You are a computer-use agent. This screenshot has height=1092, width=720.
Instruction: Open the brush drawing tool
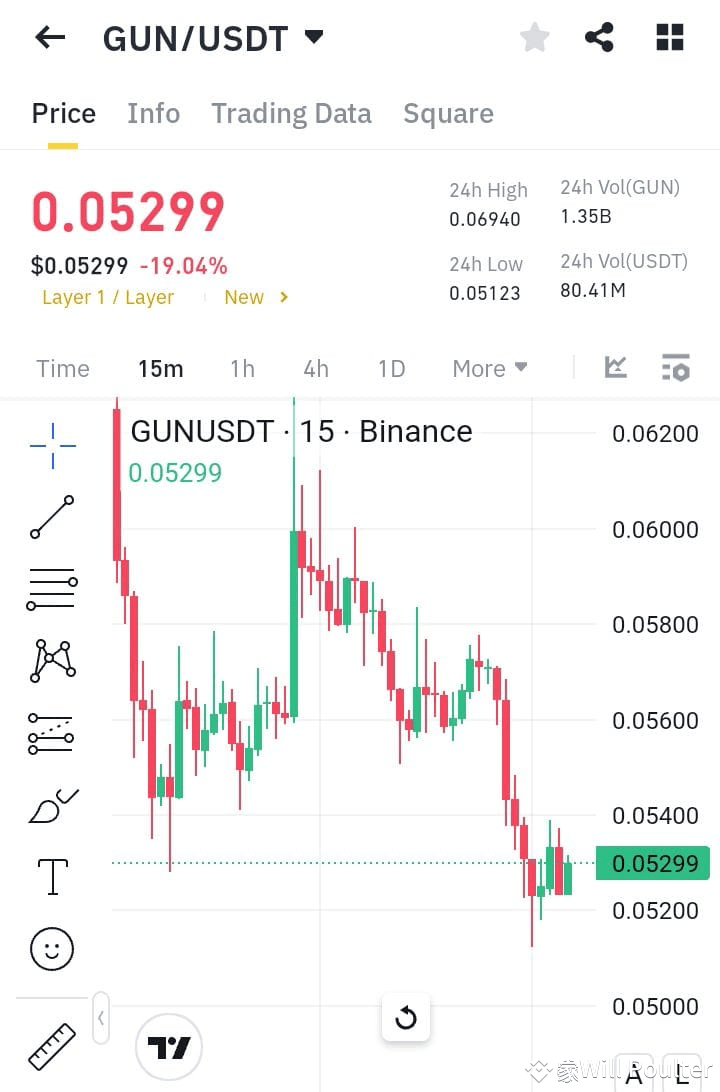coord(51,805)
